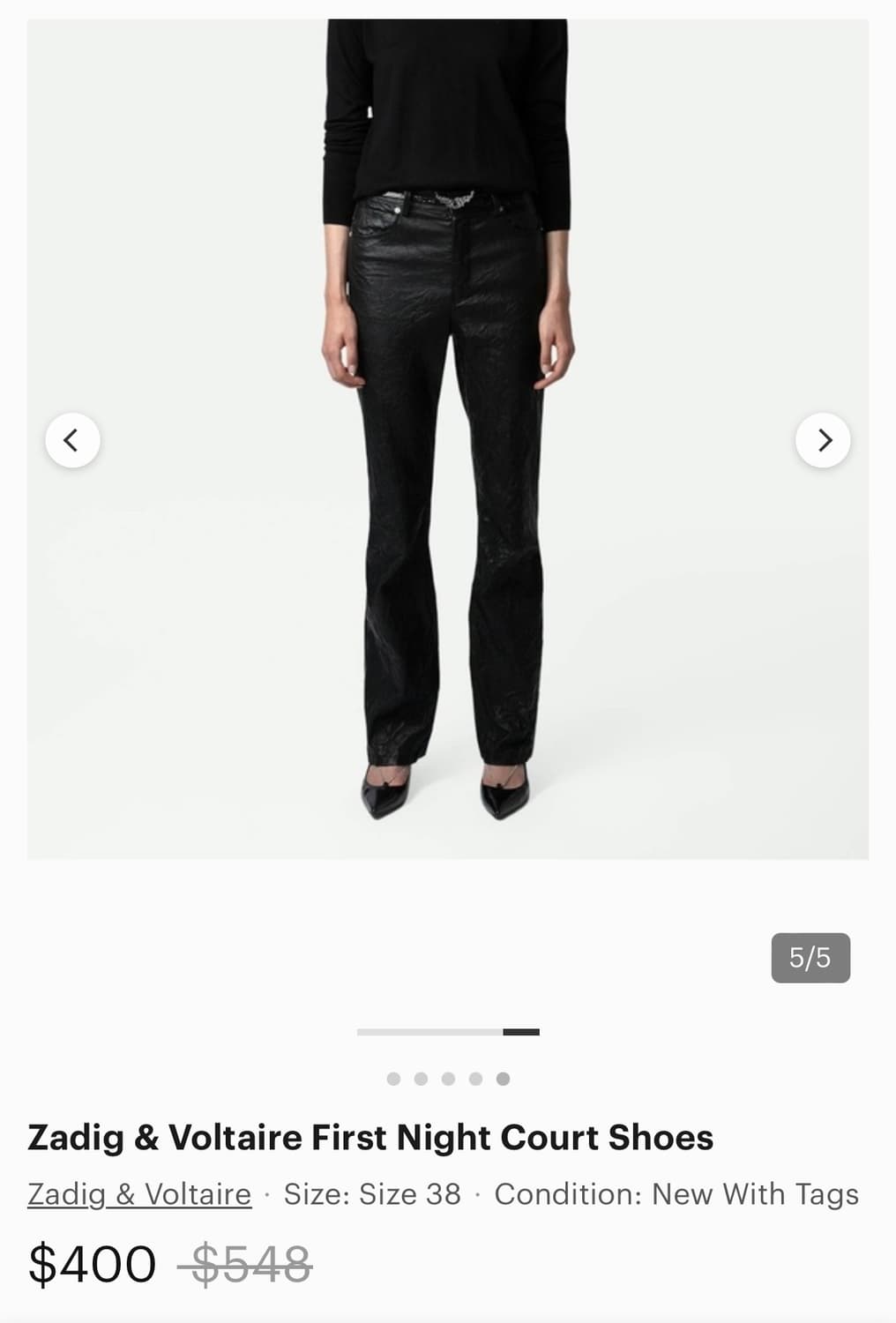Select the fifth highlighted carousel dot
The width and height of the screenshot is (896, 1323).
click(504, 1077)
